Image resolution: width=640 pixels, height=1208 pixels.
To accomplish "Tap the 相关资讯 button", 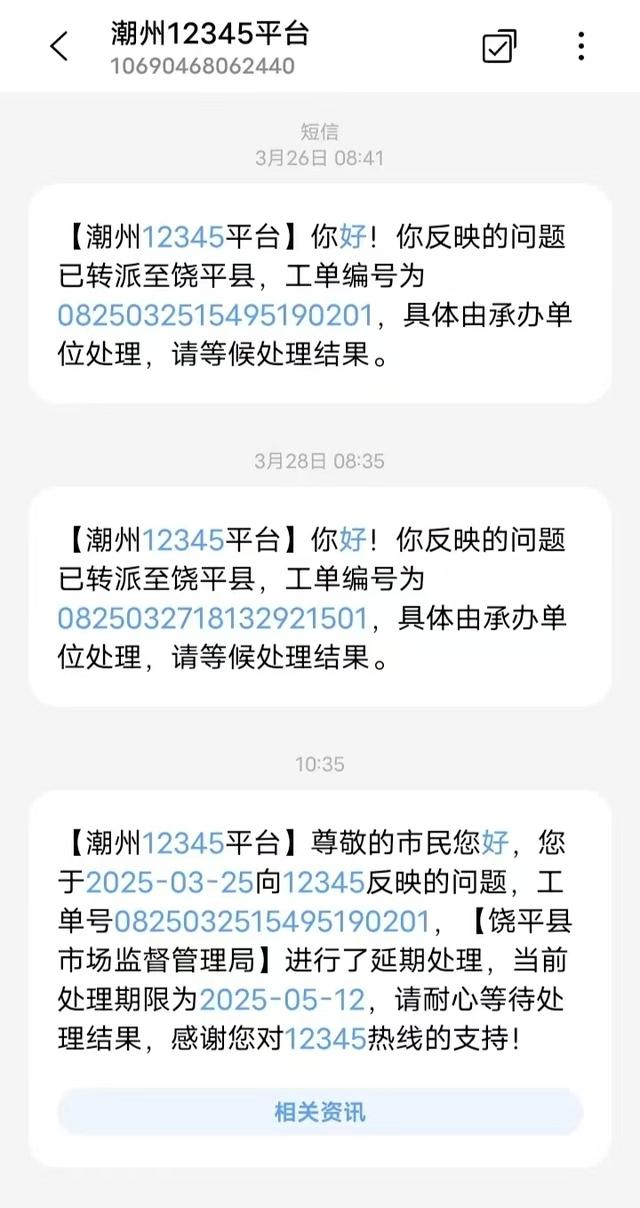I will point(320,1112).
